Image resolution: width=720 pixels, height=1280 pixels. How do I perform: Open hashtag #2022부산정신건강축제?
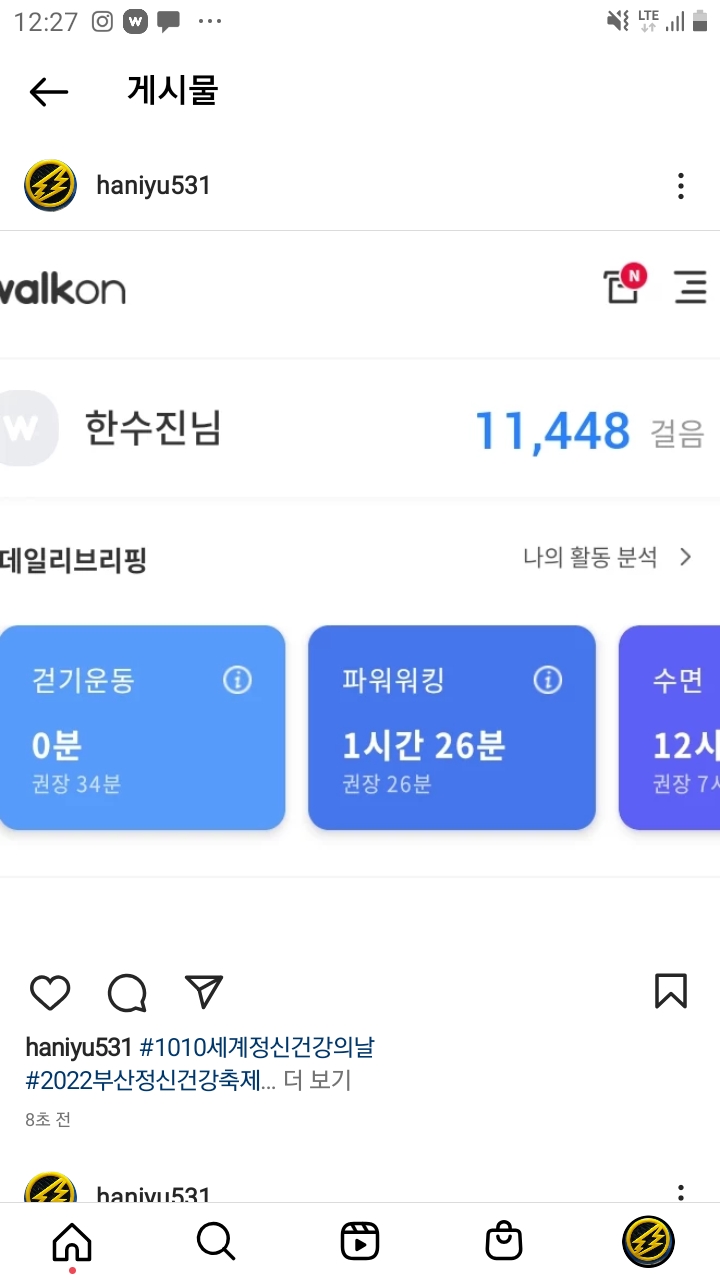(x=150, y=1080)
